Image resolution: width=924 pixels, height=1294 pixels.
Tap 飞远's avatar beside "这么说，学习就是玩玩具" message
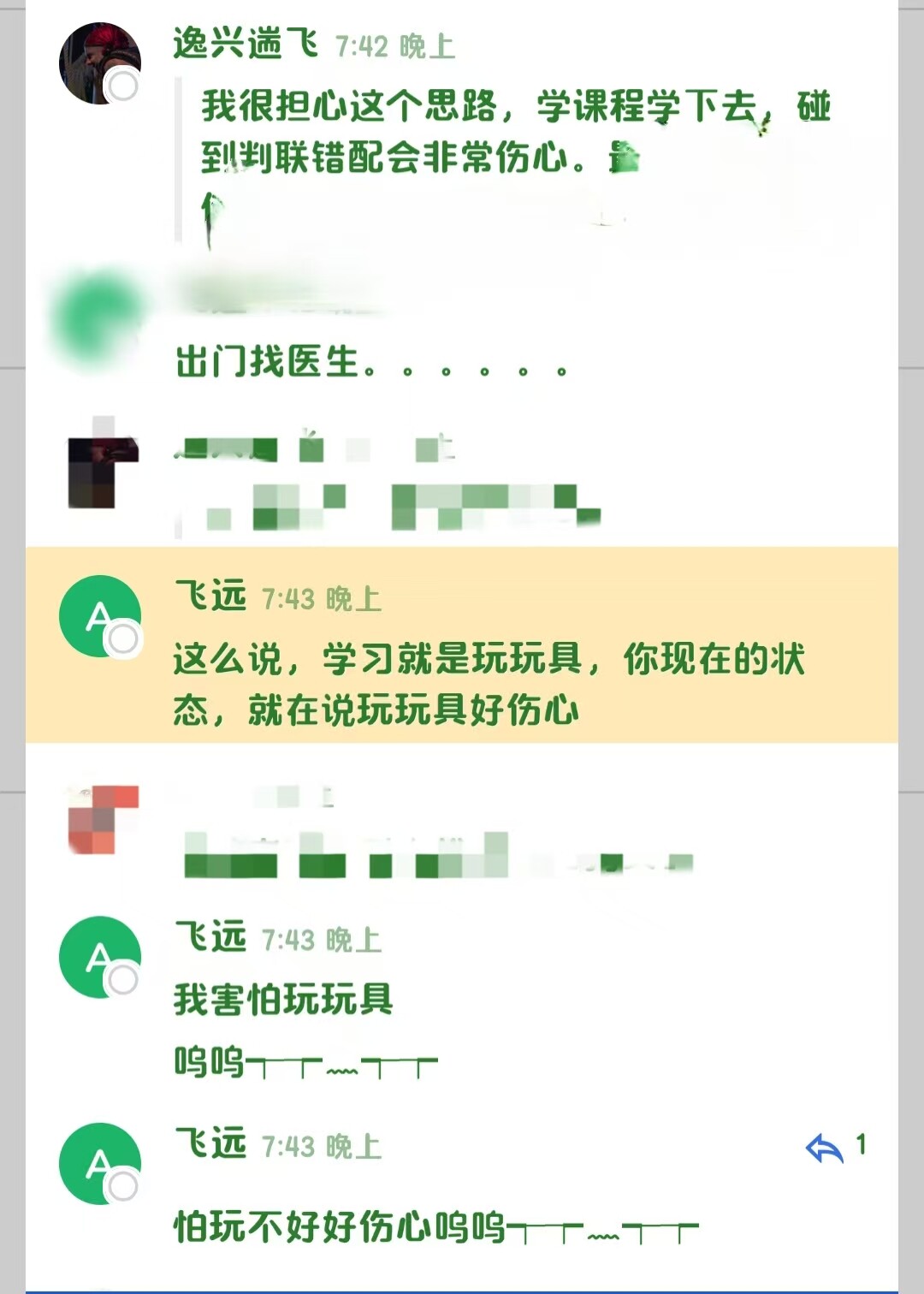tap(99, 616)
